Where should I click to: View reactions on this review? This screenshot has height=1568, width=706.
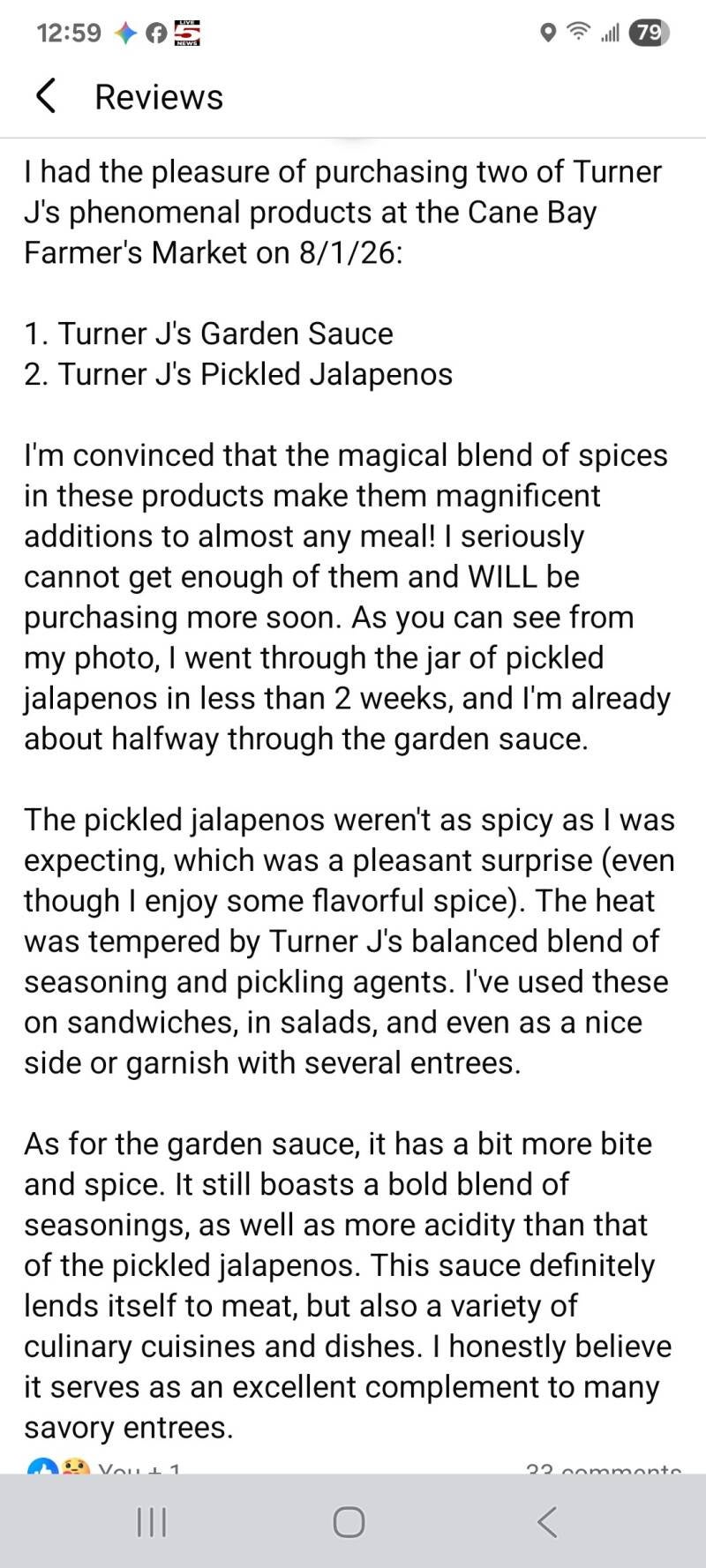pyautogui.click(x=103, y=1467)
